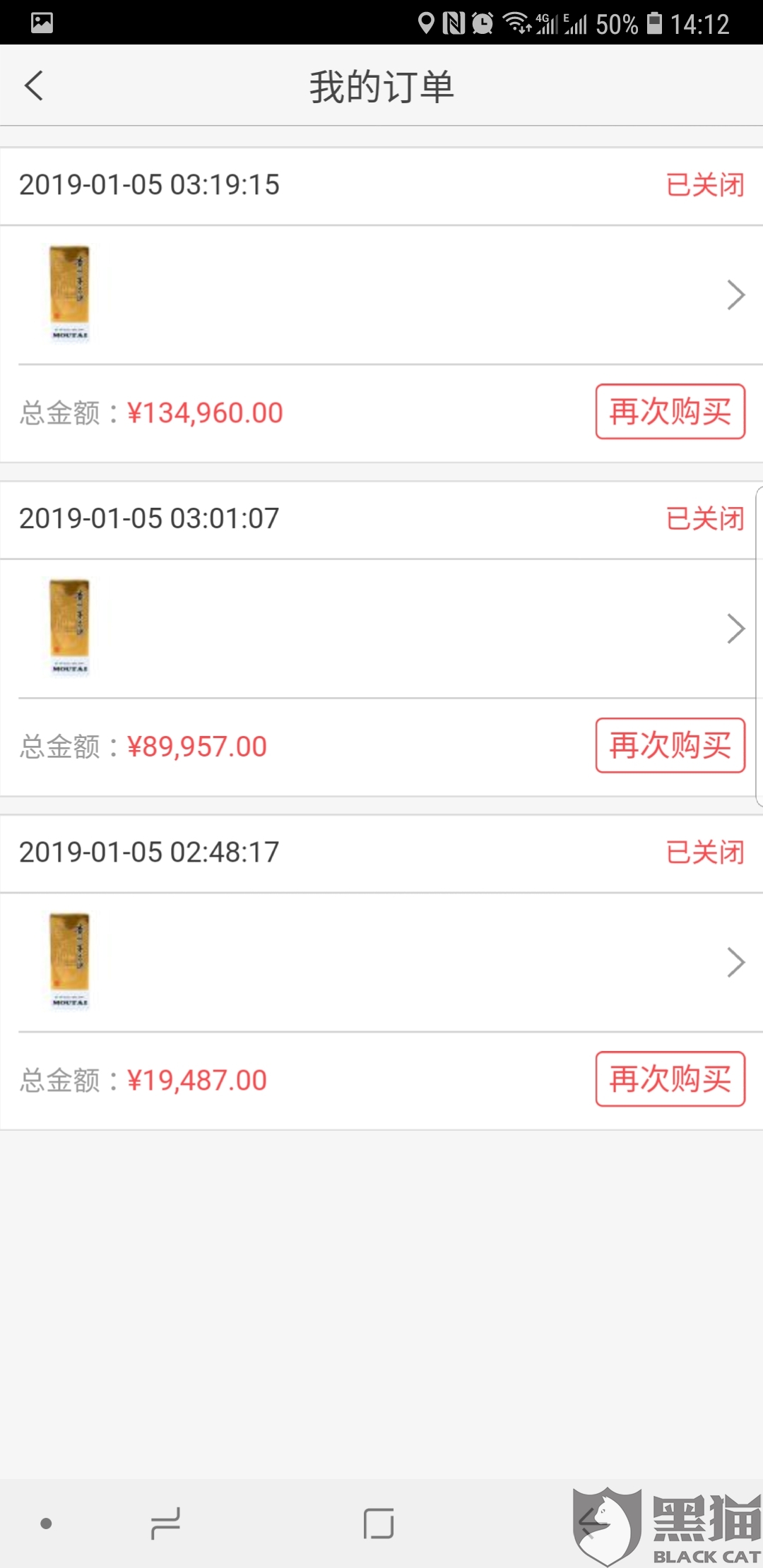This screenshot has height=1568, width=763.
Task: Go back from the 我的订单 page
Action: (x=34, y=86)
